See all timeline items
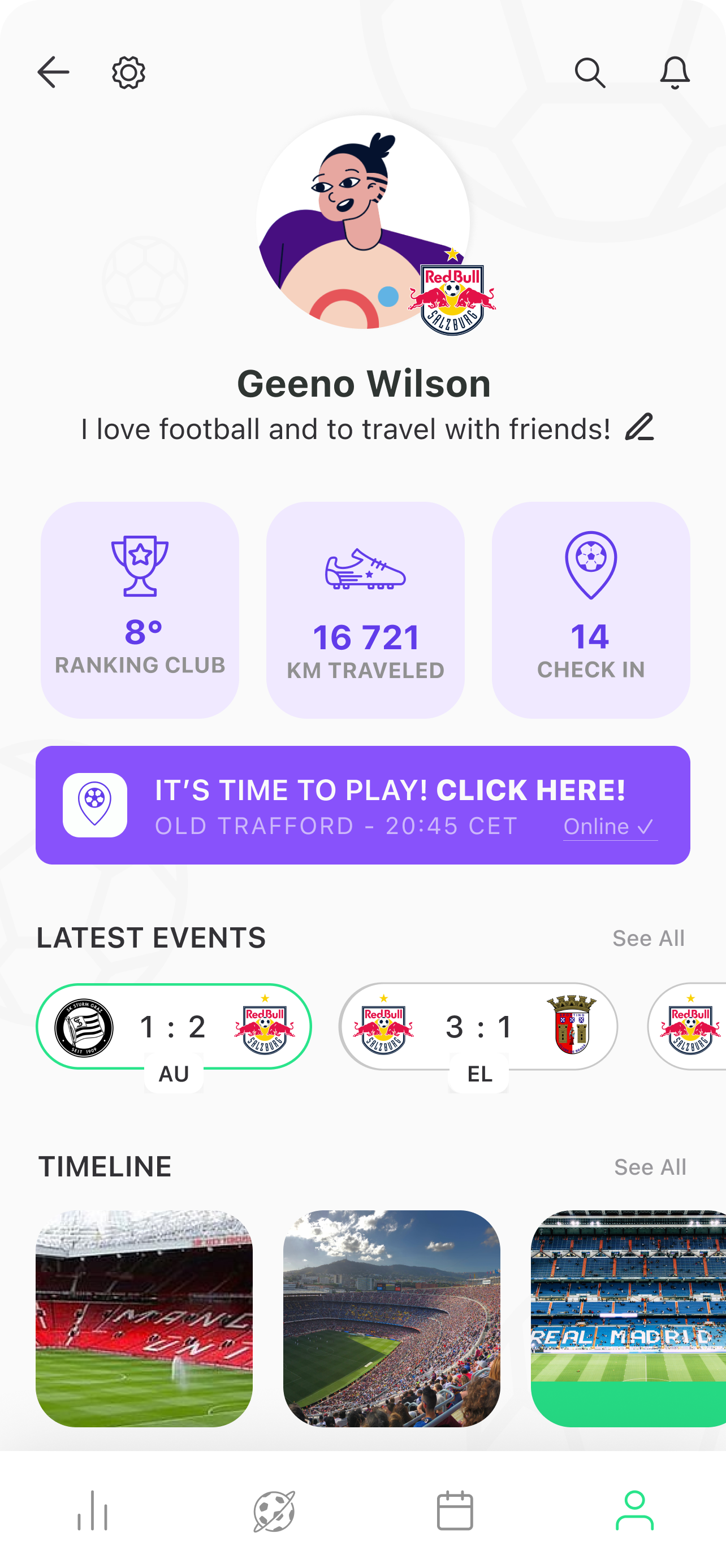 650,1167
